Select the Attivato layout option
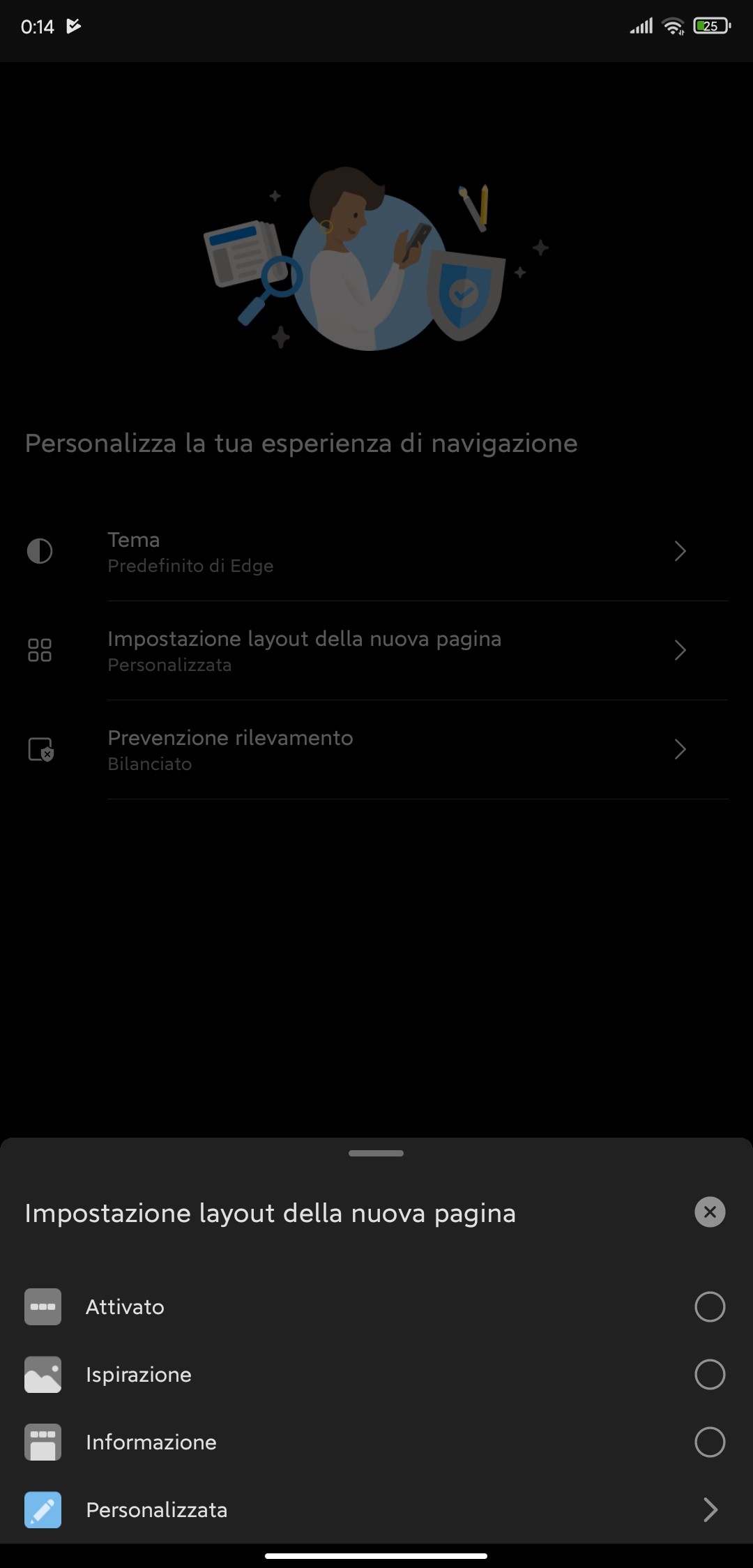Screen dimensions: 753x1568 coord(710,1306)
